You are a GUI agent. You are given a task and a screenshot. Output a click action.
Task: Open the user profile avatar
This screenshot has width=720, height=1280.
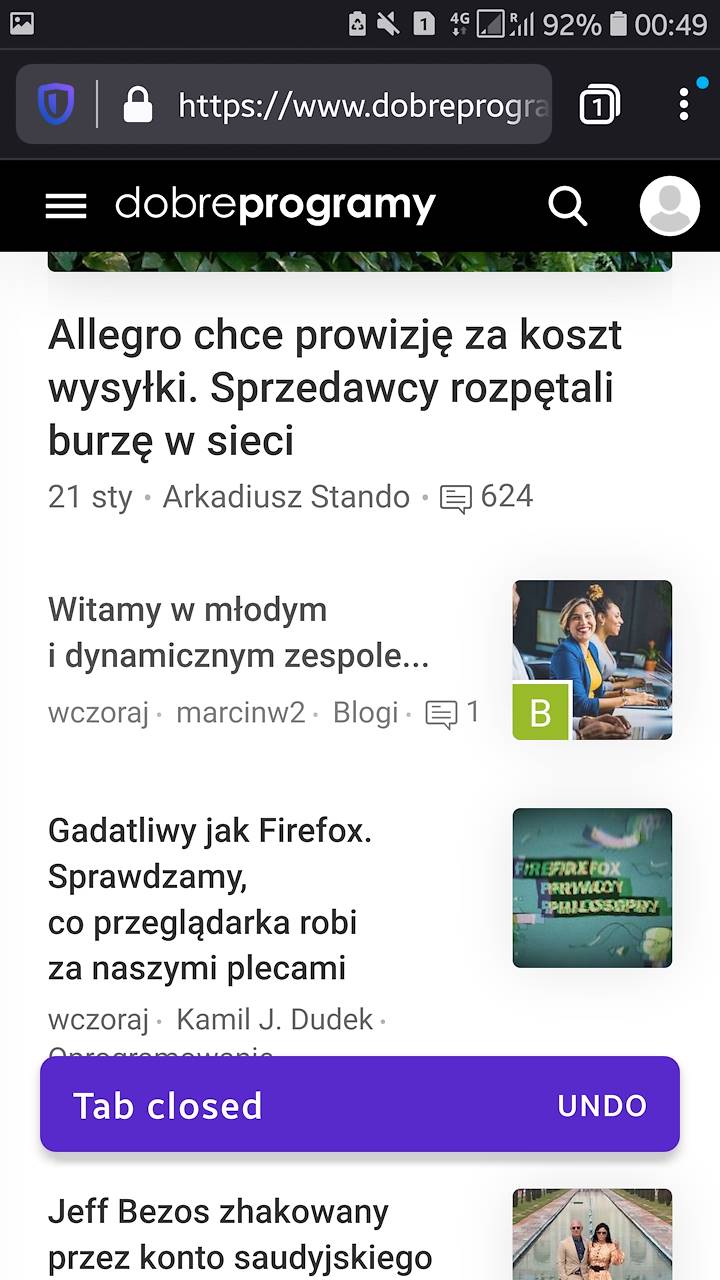tap(669, 205)
